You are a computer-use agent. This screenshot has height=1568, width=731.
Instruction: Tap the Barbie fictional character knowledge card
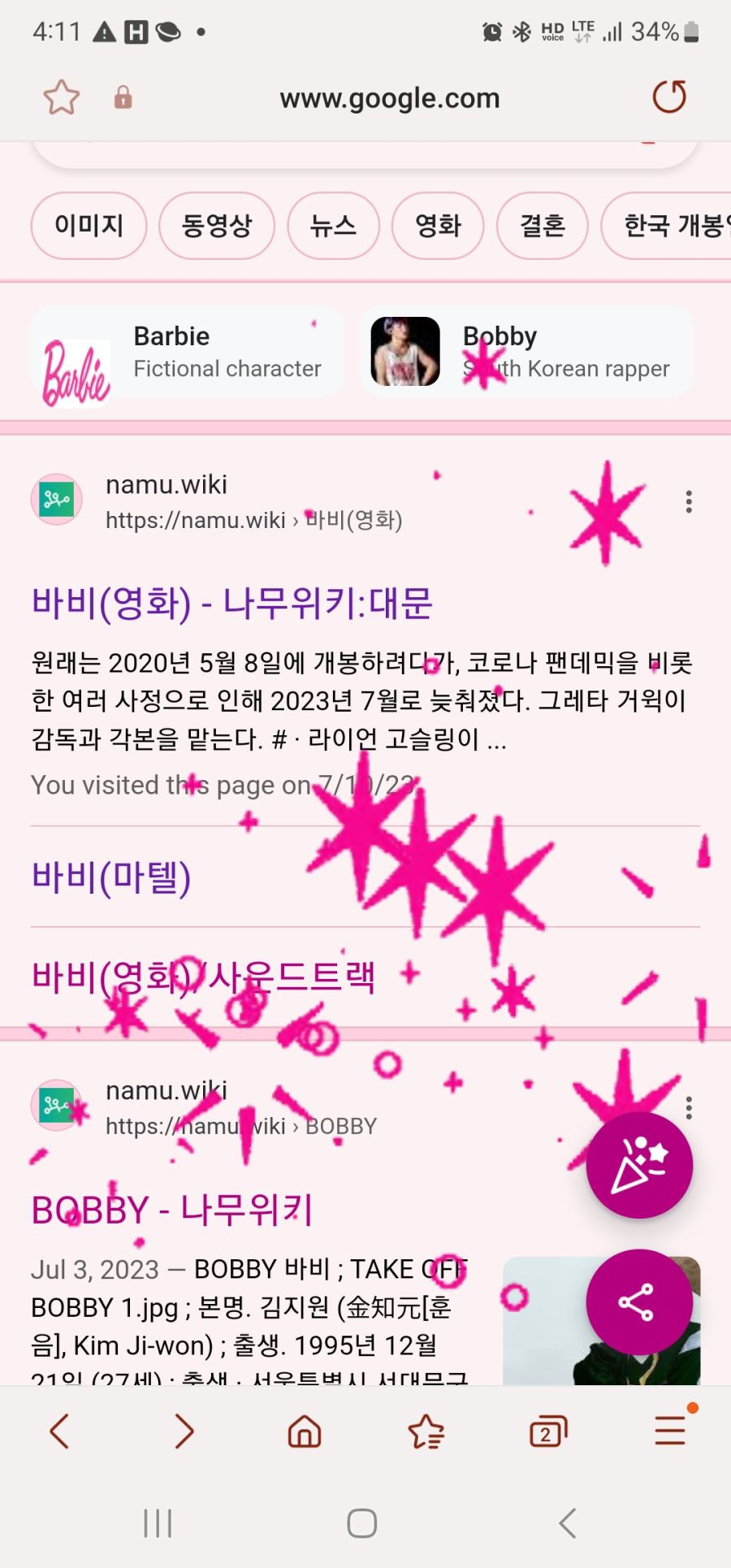click(187, 352)
